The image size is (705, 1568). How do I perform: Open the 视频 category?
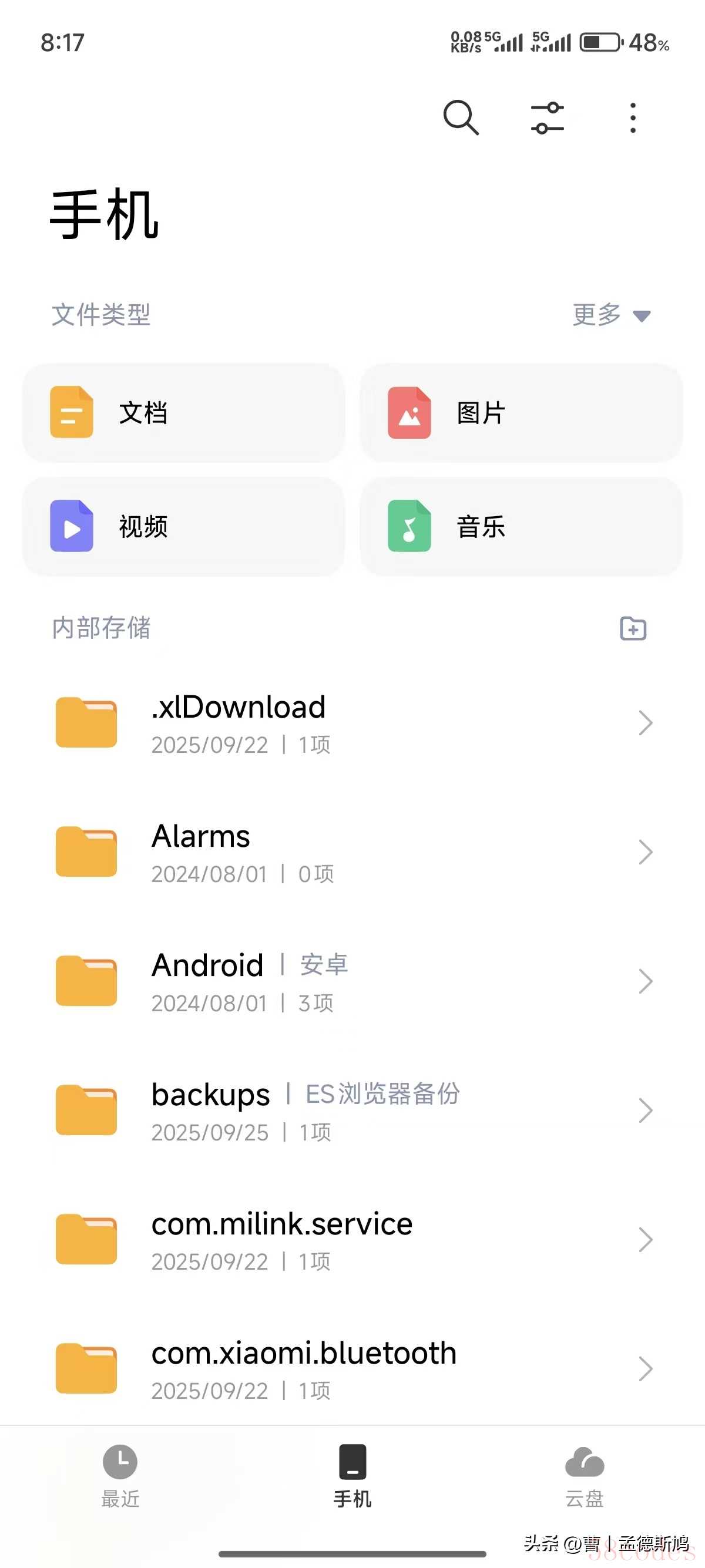point(183,527)
